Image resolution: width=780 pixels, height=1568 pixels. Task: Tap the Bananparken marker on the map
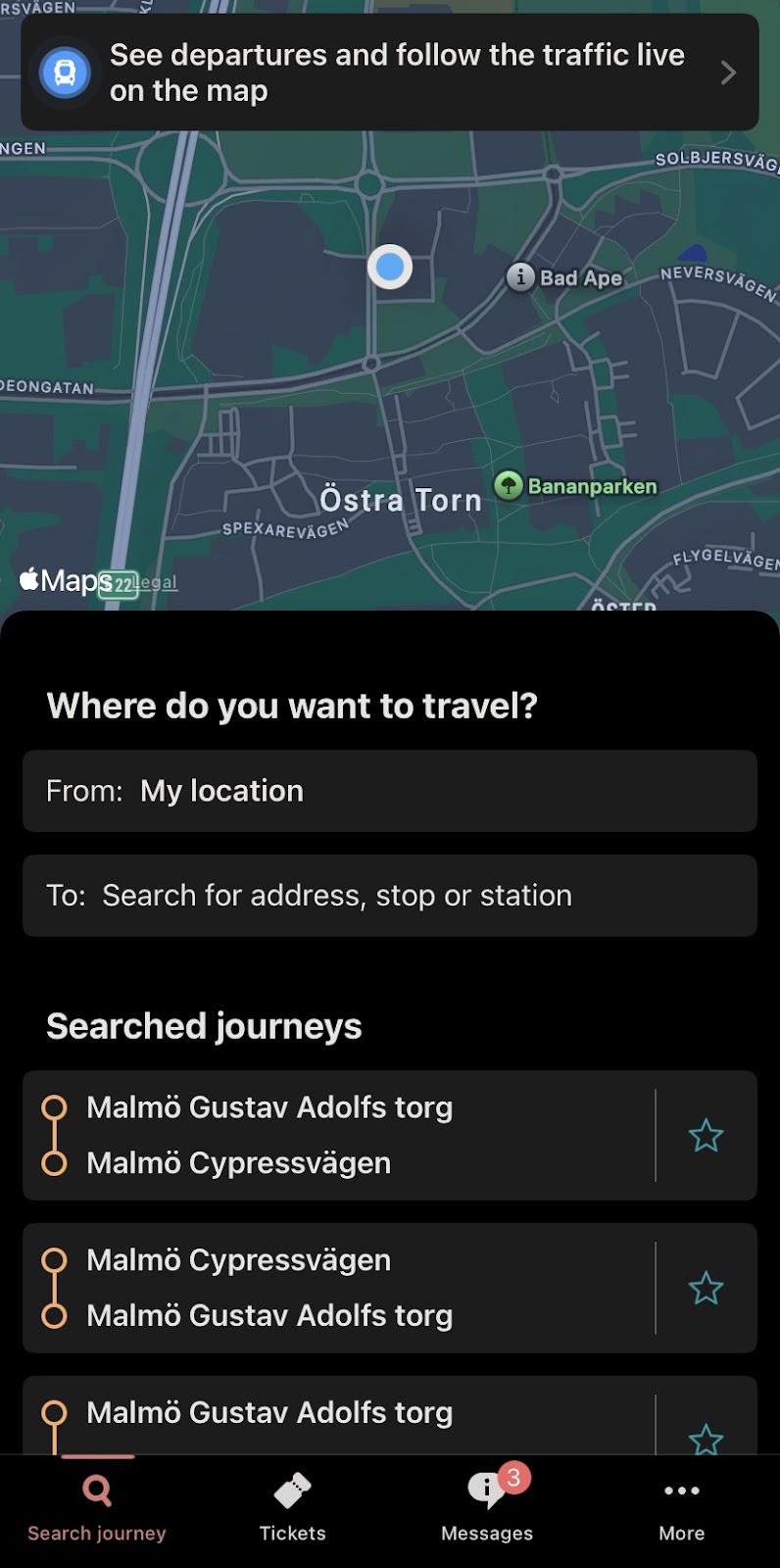click(x=575, y=485)
